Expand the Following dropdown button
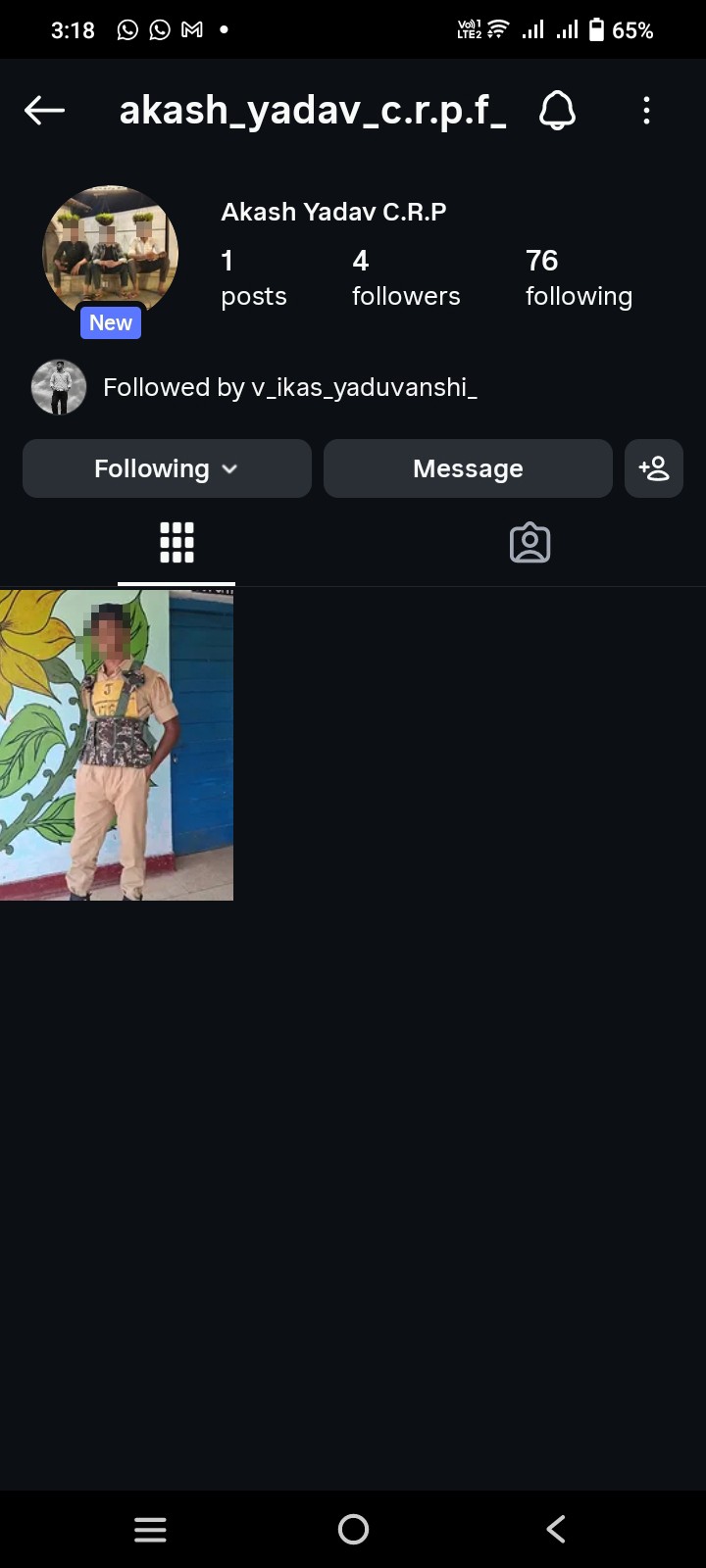The image size is (706, 1568). coord(167,468)
